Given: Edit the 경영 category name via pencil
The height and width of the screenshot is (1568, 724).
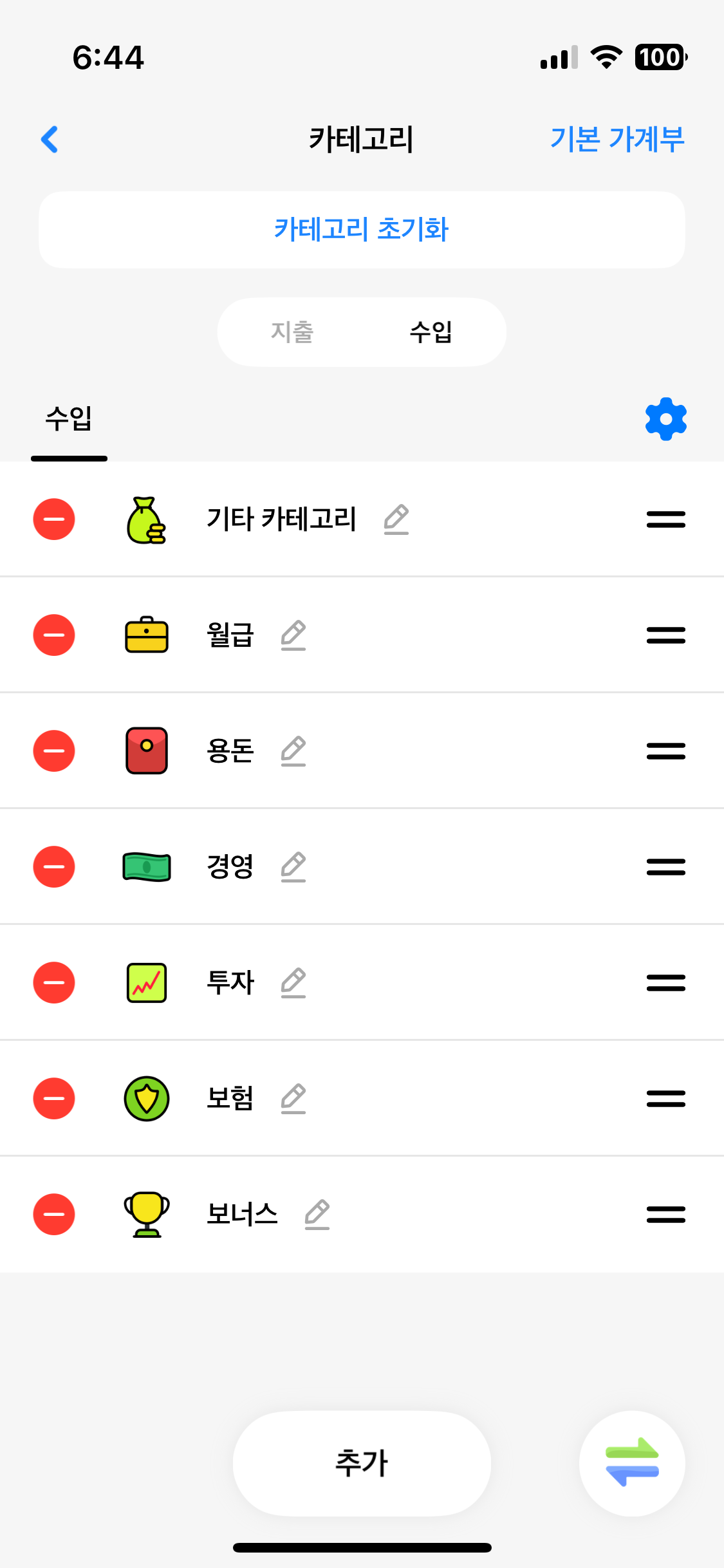Looking at the screenshot, I should tap(293, 867).
